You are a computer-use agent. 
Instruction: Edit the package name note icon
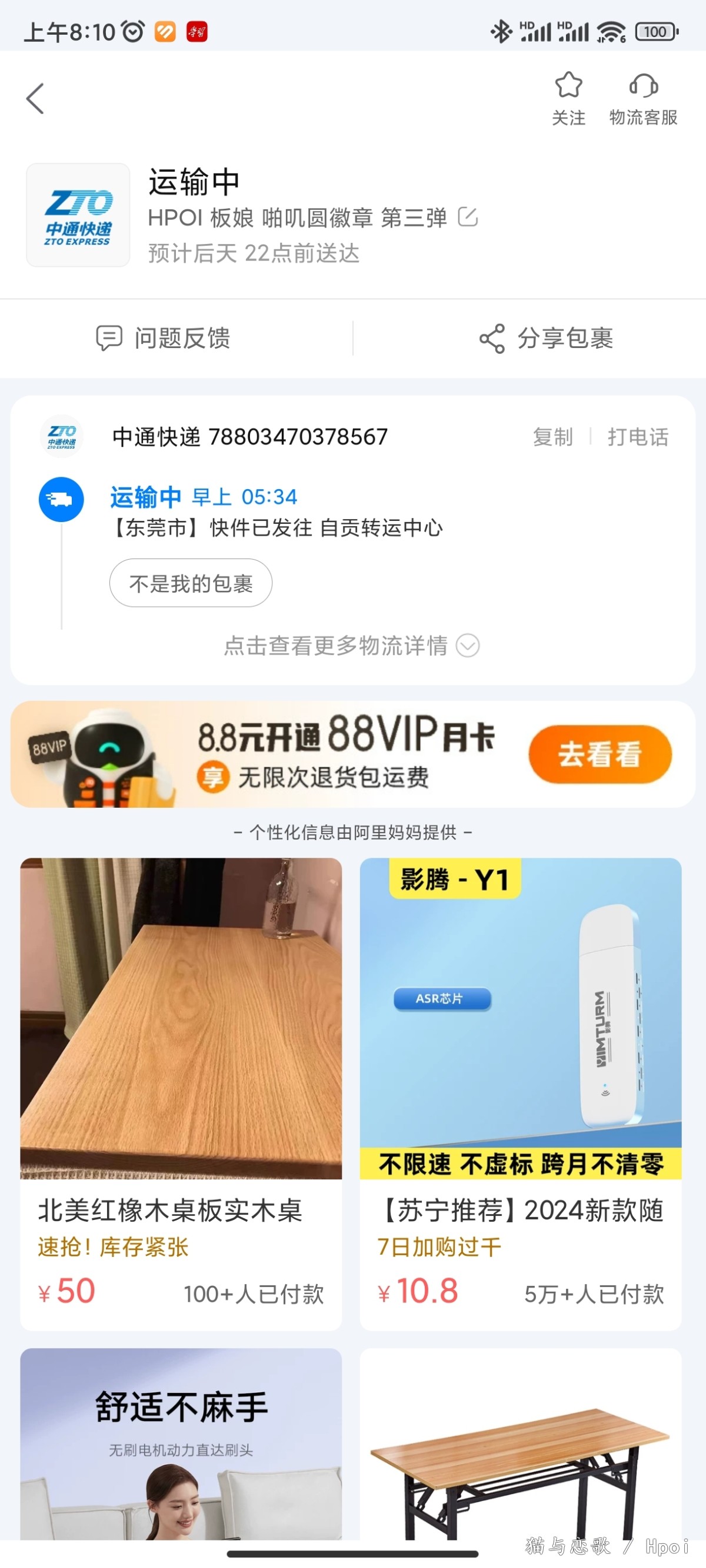[x=467, y=217]
